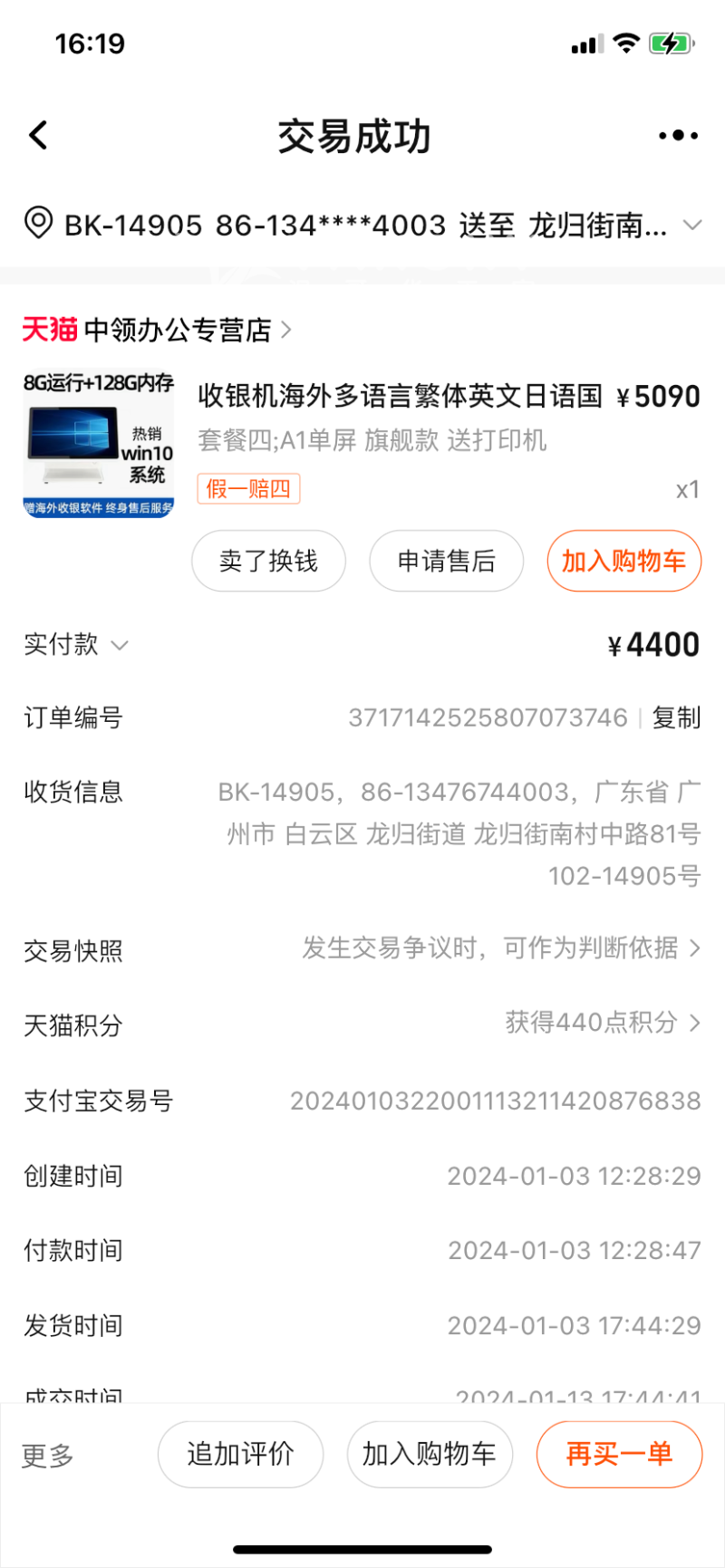
Task: Tap the bottom bar 加入购物车 button
Action: click(x=430, y=1454)
